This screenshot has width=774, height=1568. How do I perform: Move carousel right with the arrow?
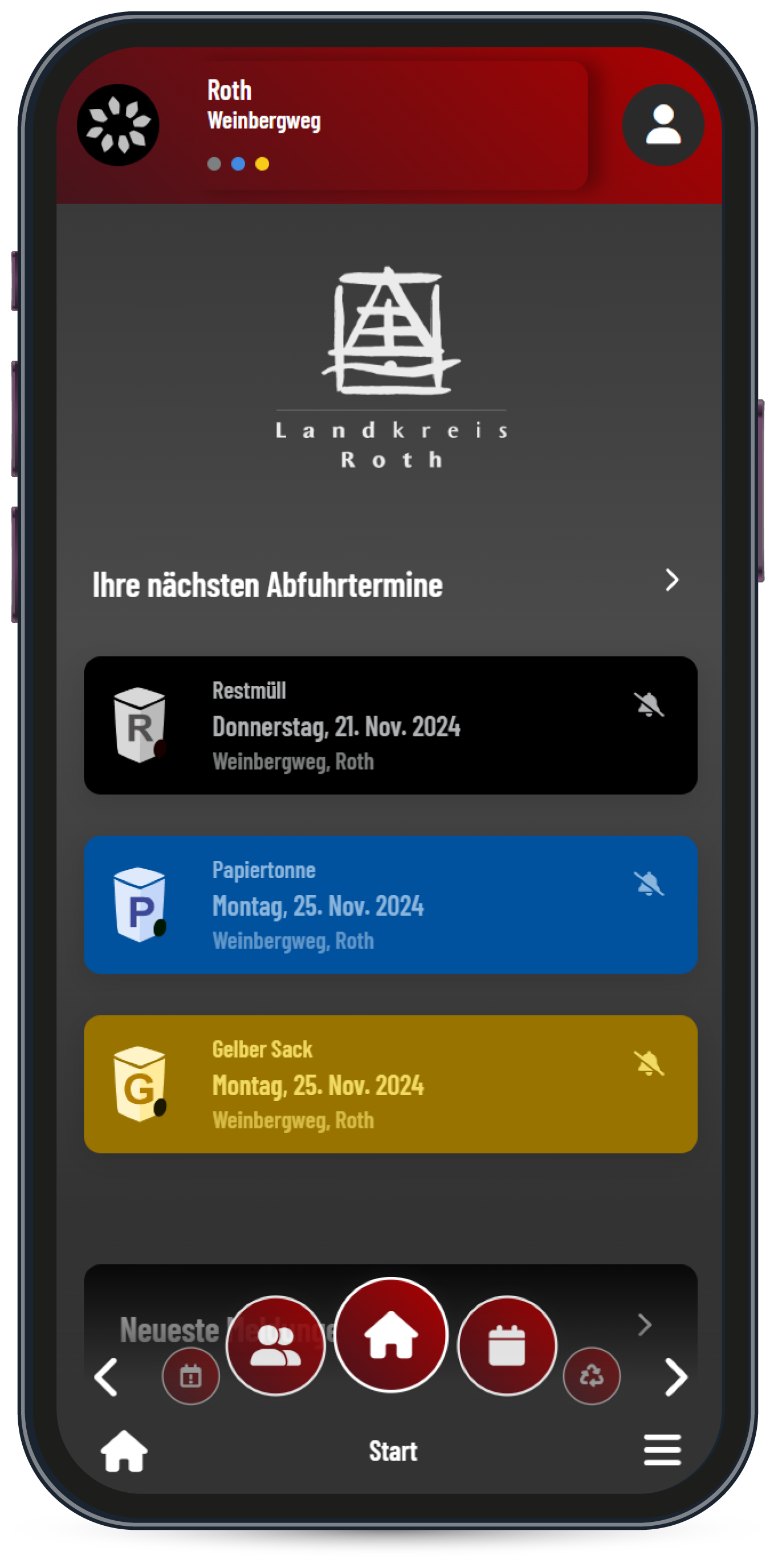(x=676, y=1377)
